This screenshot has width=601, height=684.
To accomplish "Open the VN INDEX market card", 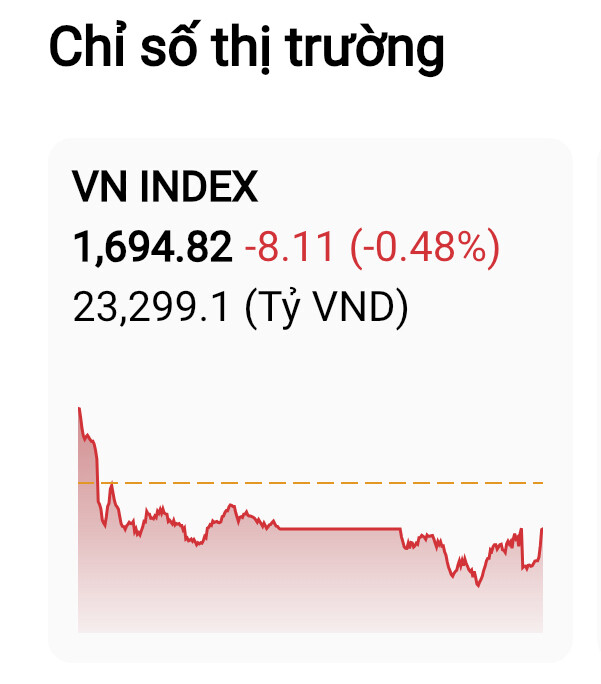I will coord(310,398).
